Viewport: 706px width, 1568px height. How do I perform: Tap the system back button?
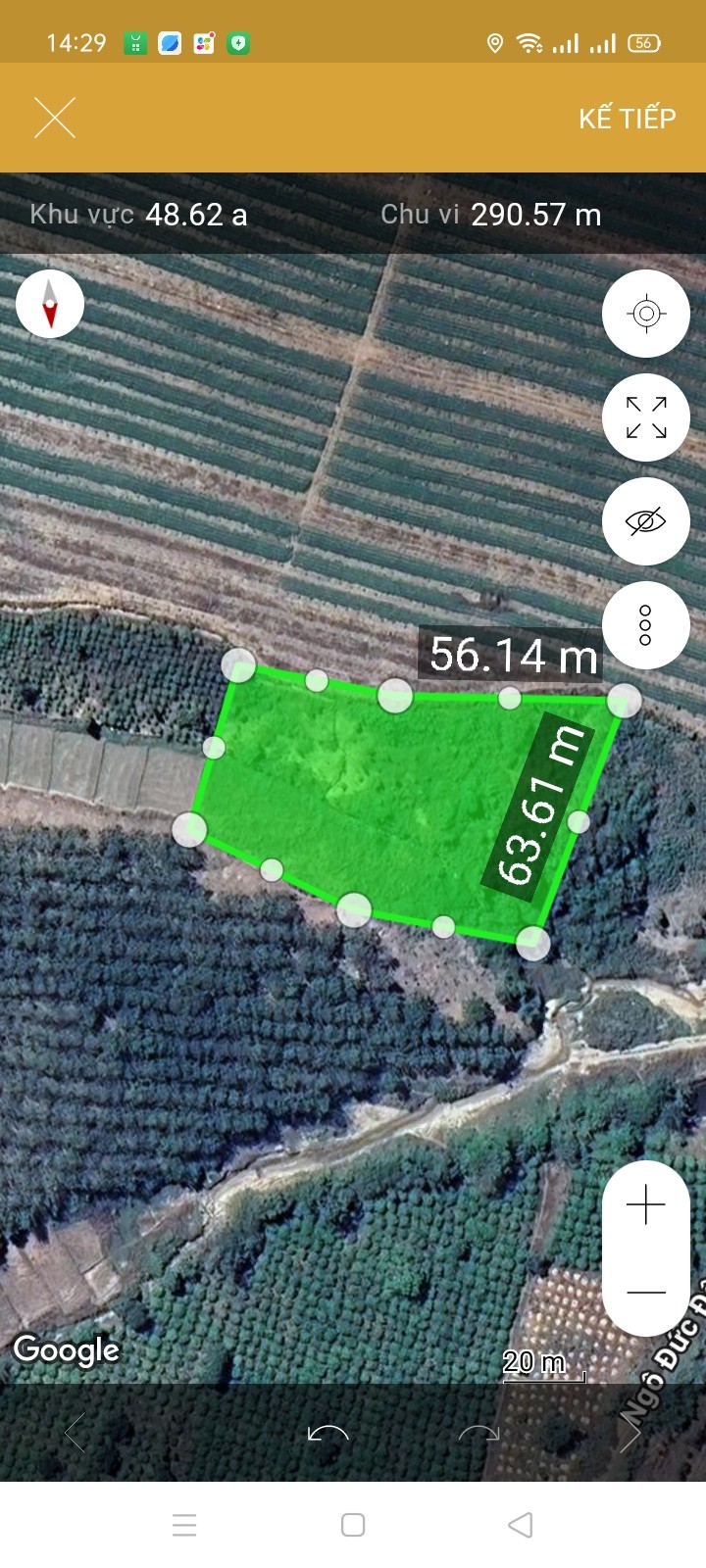(521, 1525)
